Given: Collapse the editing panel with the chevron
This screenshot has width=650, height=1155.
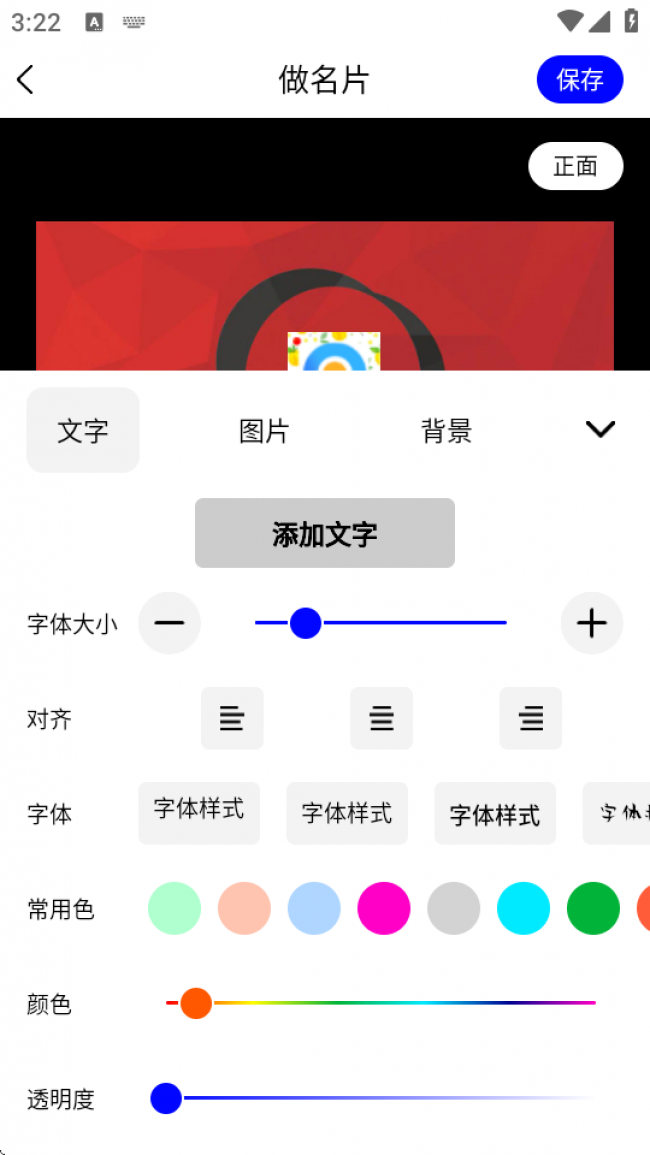Looking at the screenshot, I should [600, 429].
